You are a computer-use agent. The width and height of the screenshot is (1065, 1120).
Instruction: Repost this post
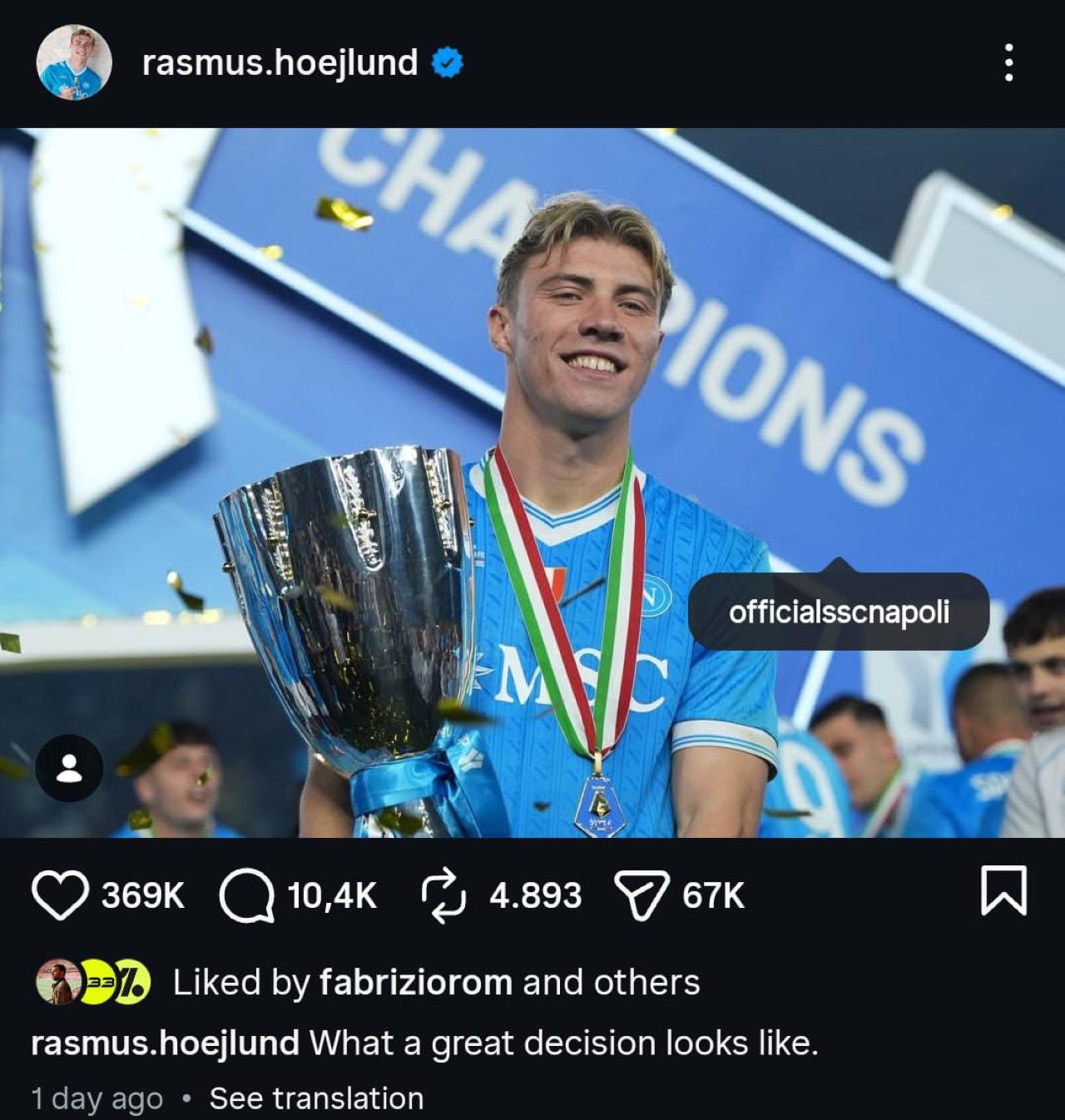[443, 895]
